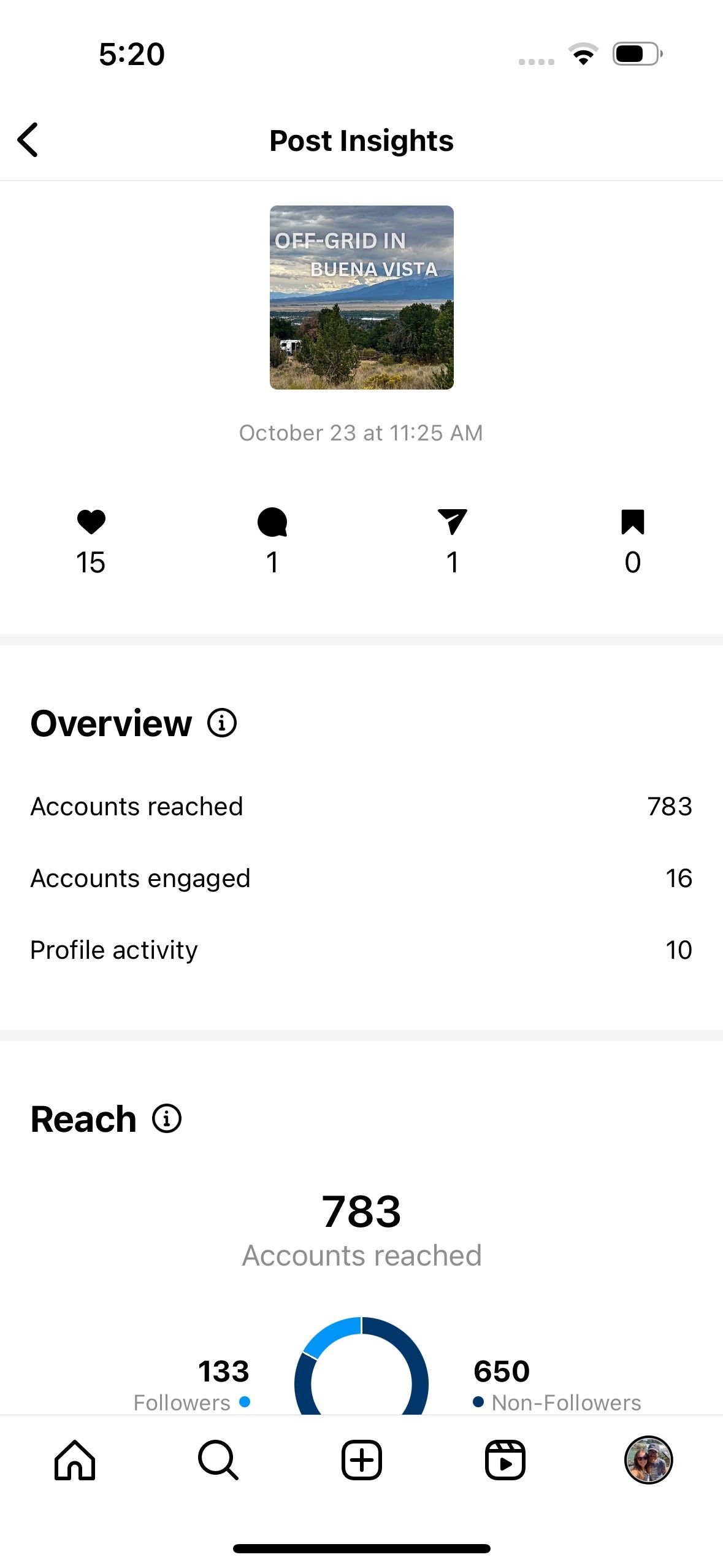Click the Post Insights title

click(361, 140)
